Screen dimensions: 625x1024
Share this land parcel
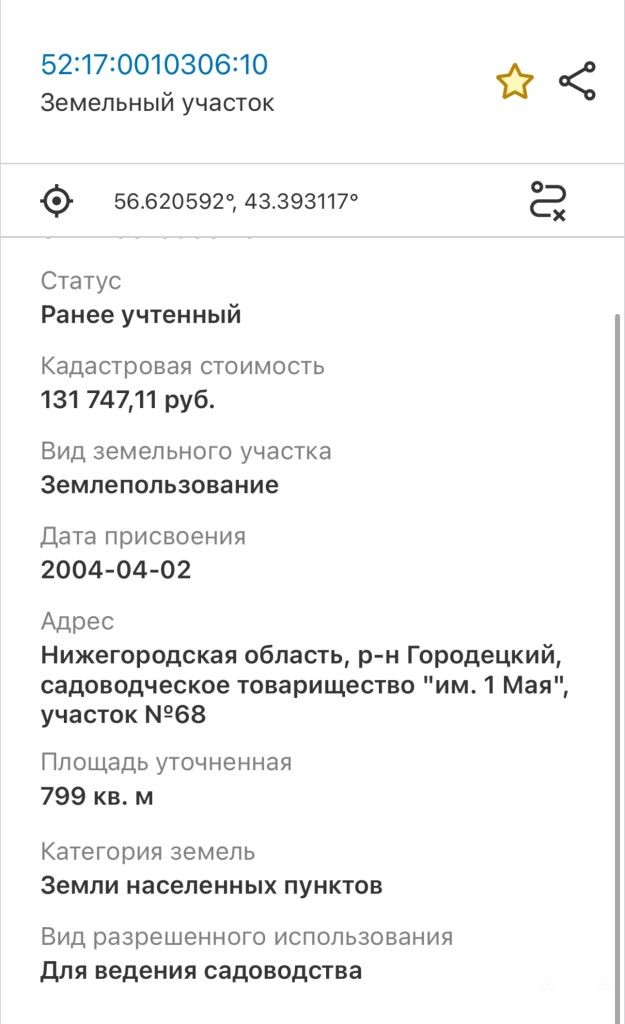pos(577,80)
